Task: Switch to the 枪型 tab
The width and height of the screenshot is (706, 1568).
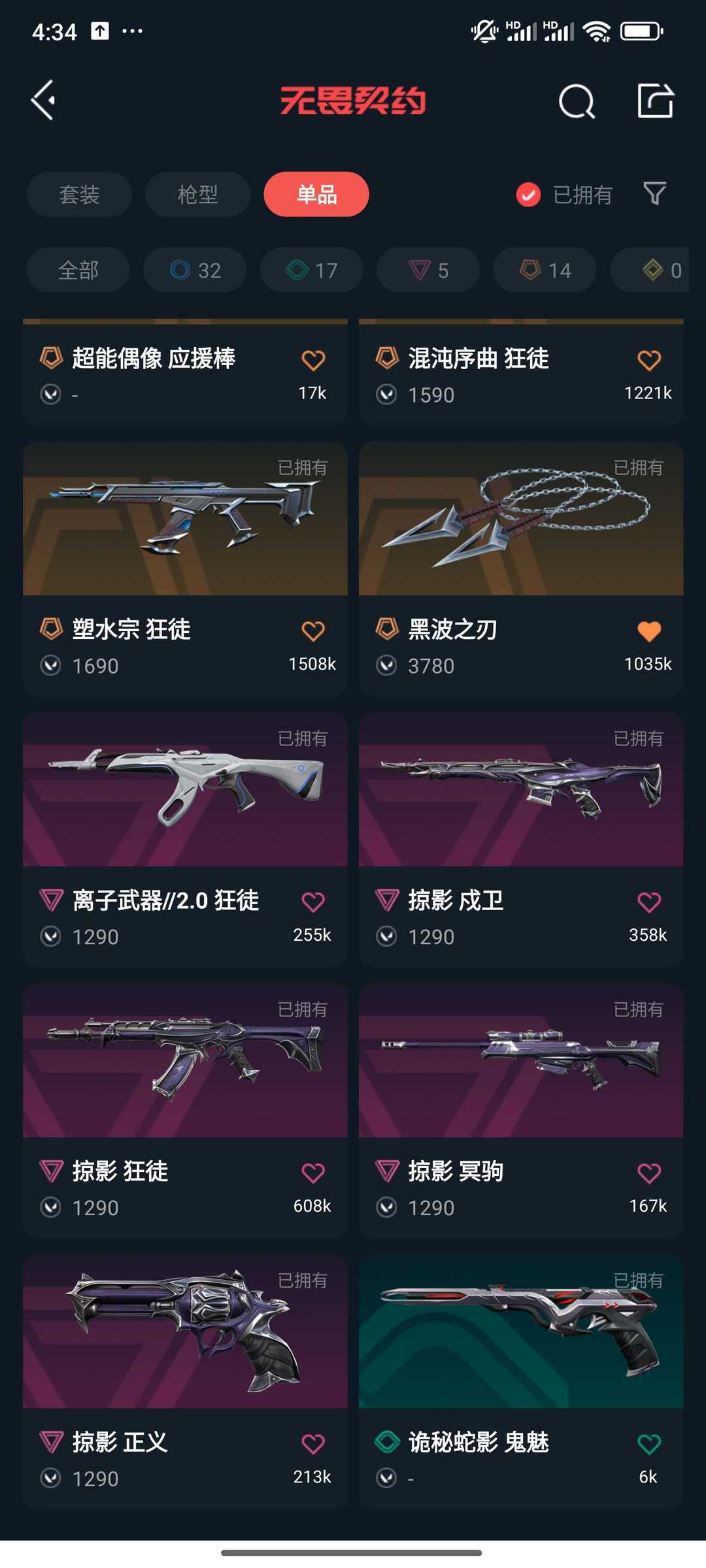Action: [x=197, y=194]
